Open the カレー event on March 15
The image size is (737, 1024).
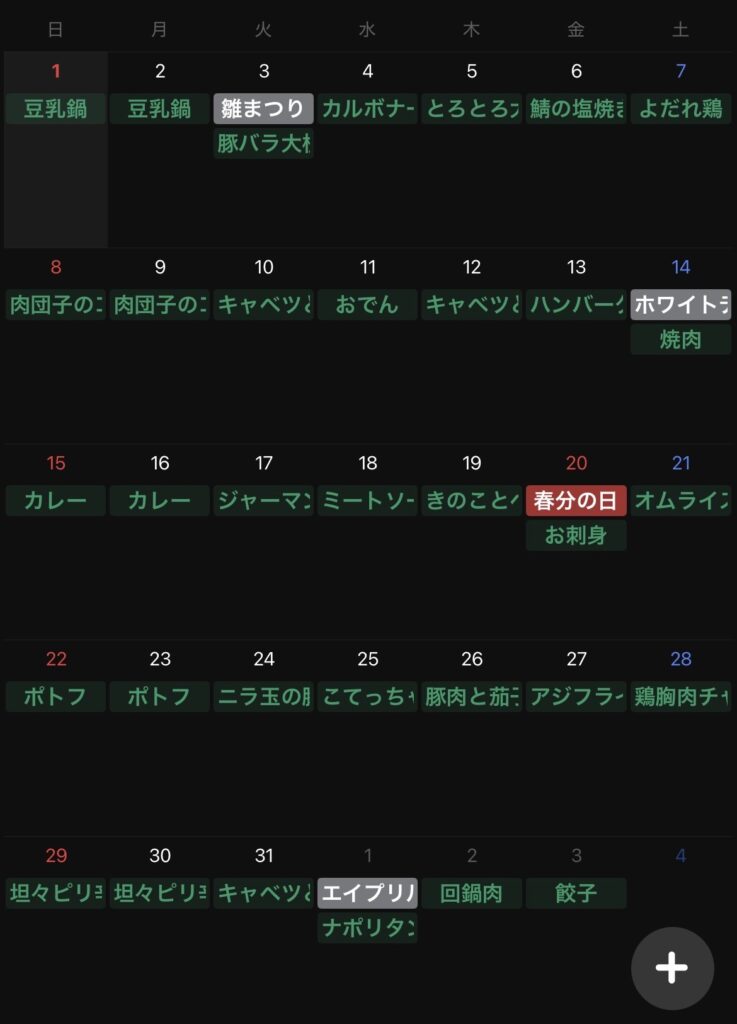(x=55, y=501)
